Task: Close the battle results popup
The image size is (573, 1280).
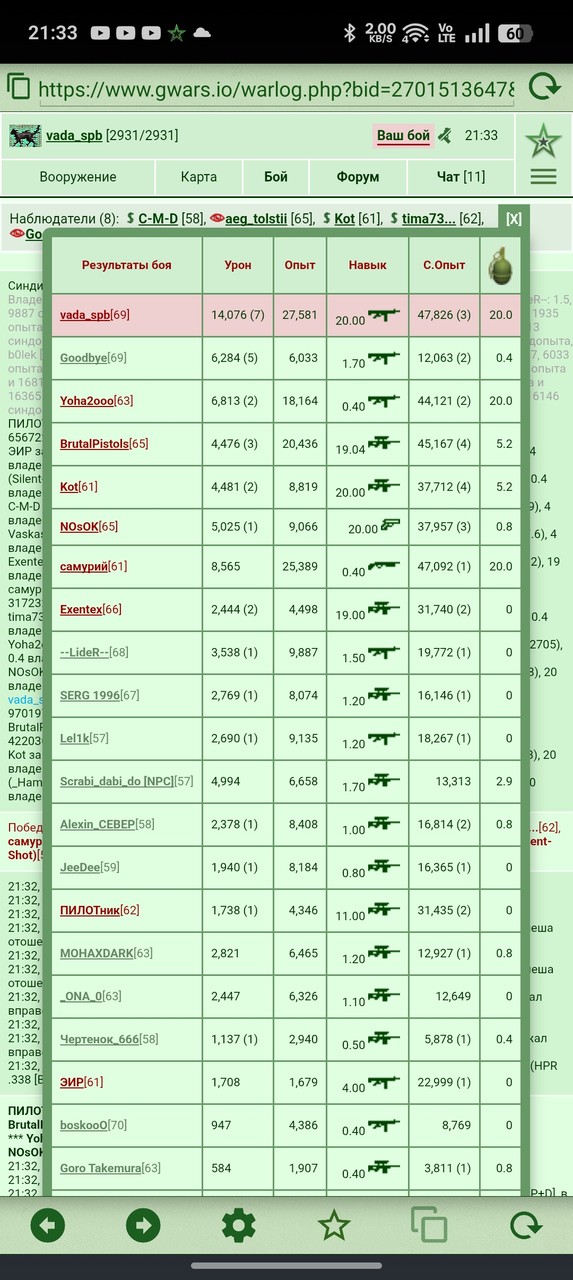Action: pos(513,219)
